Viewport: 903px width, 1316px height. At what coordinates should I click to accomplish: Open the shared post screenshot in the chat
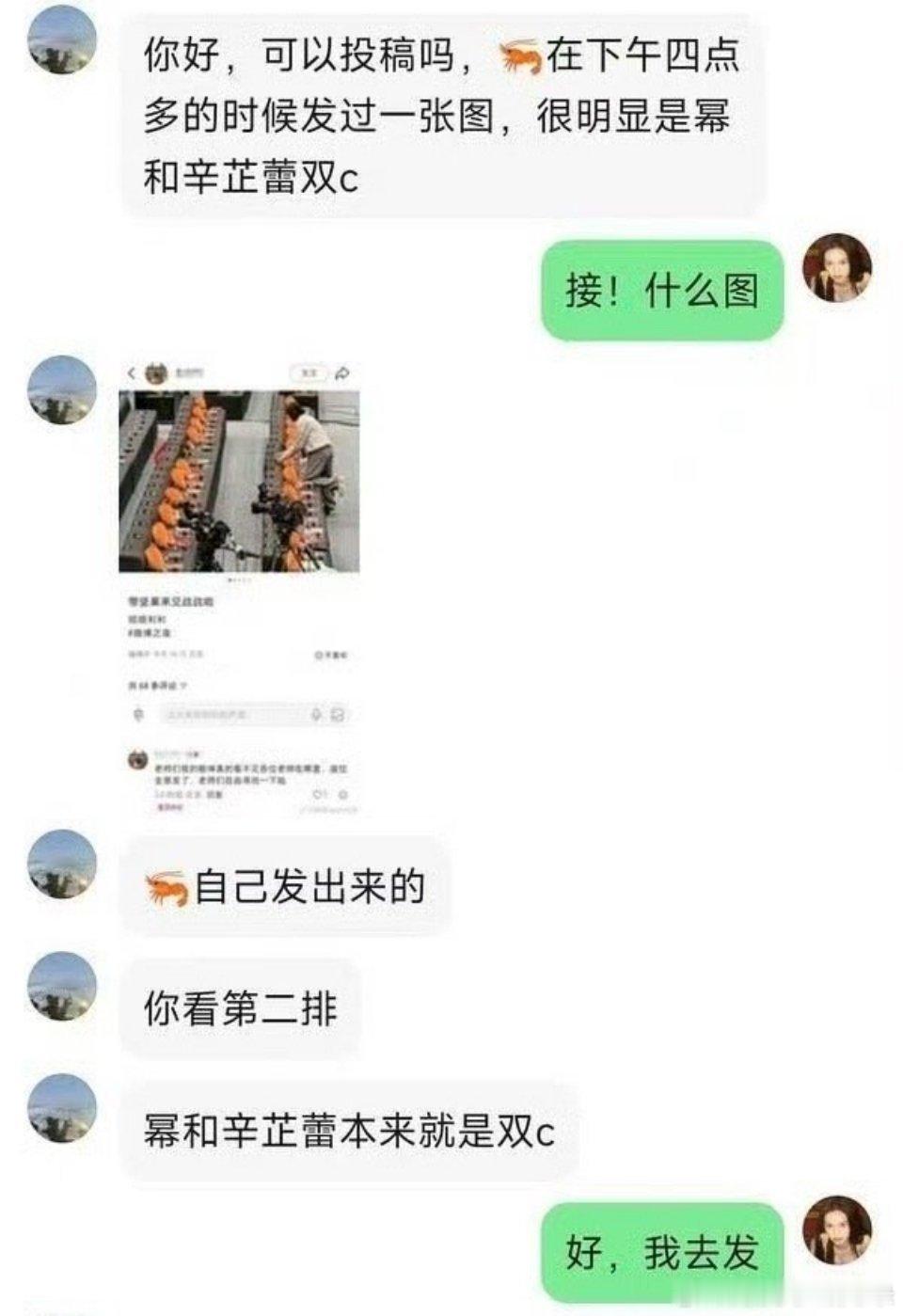tap(243, 480)
